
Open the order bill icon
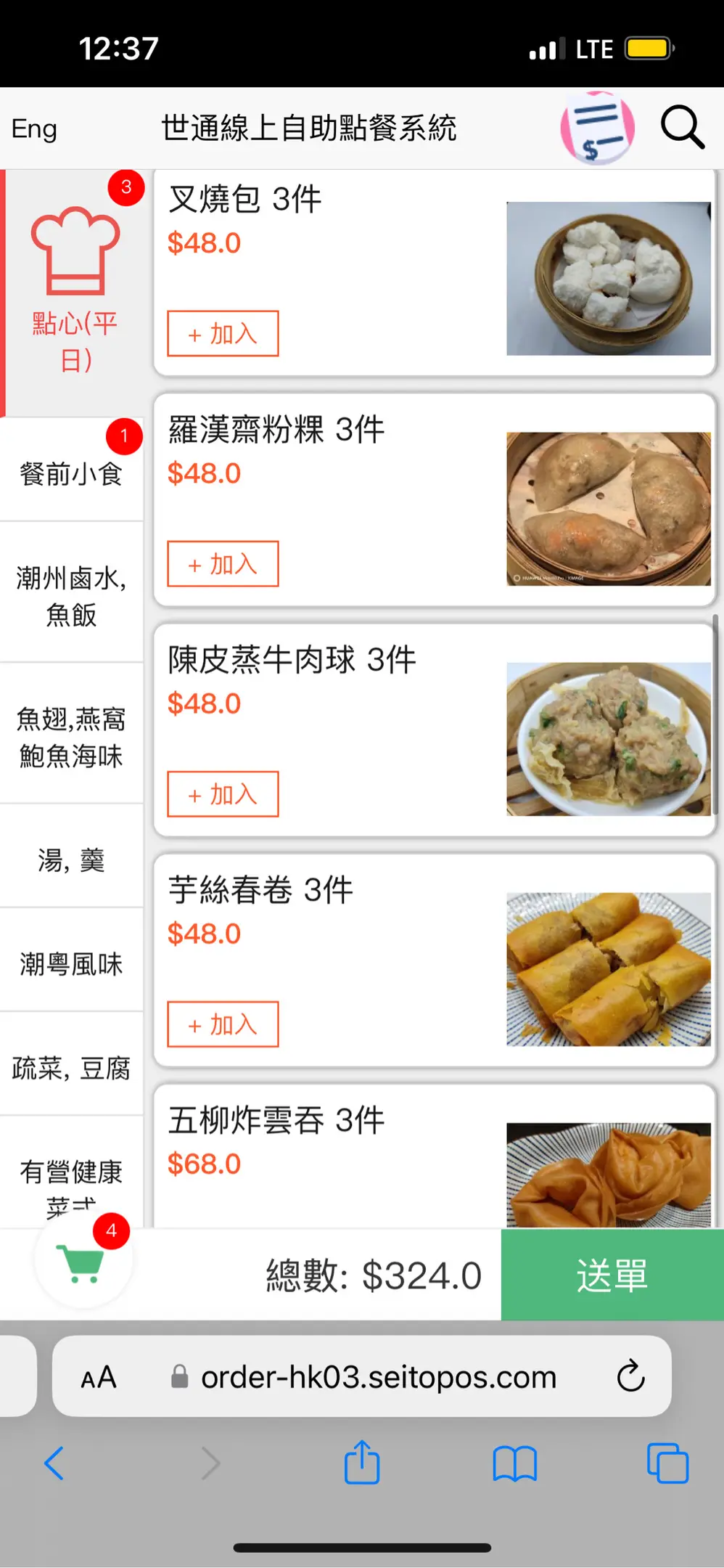[597, 128]
